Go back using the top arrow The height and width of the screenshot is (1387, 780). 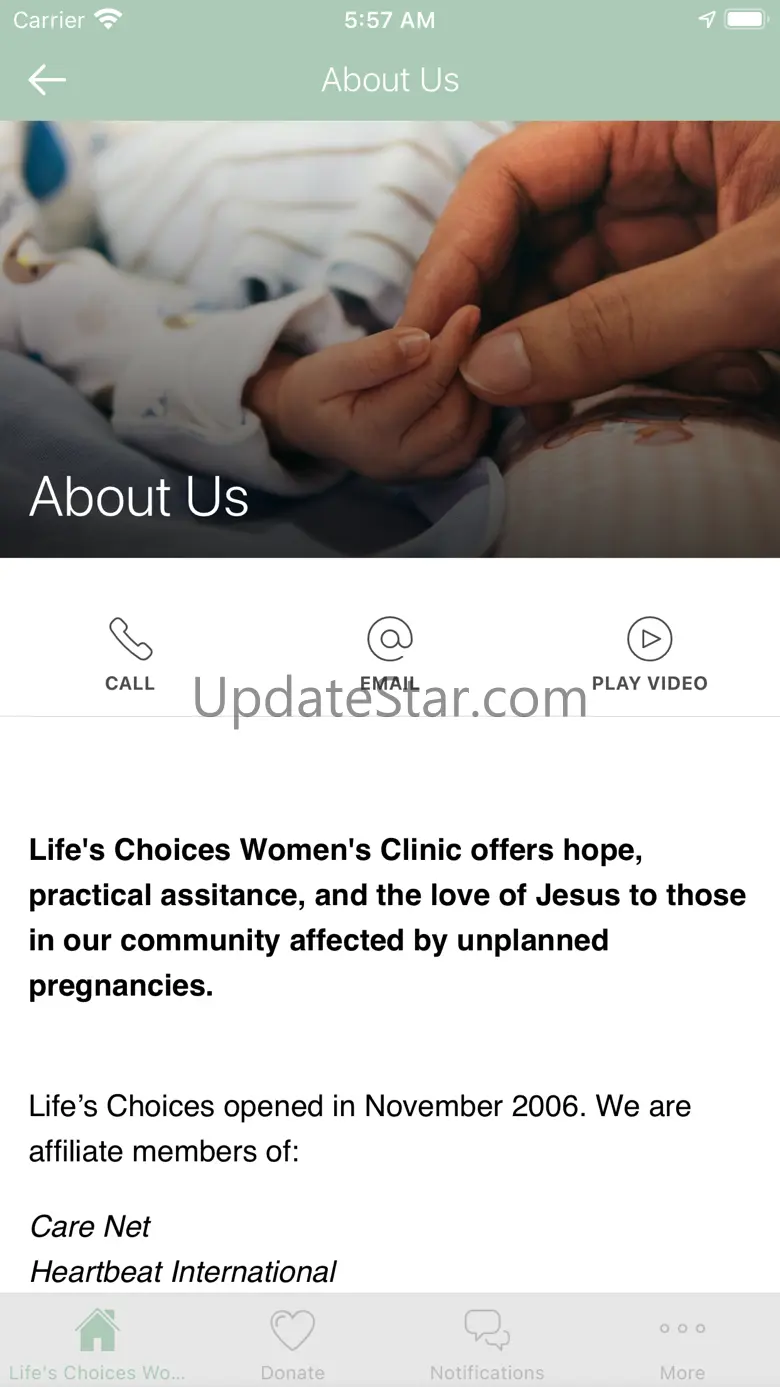[47, 80]
